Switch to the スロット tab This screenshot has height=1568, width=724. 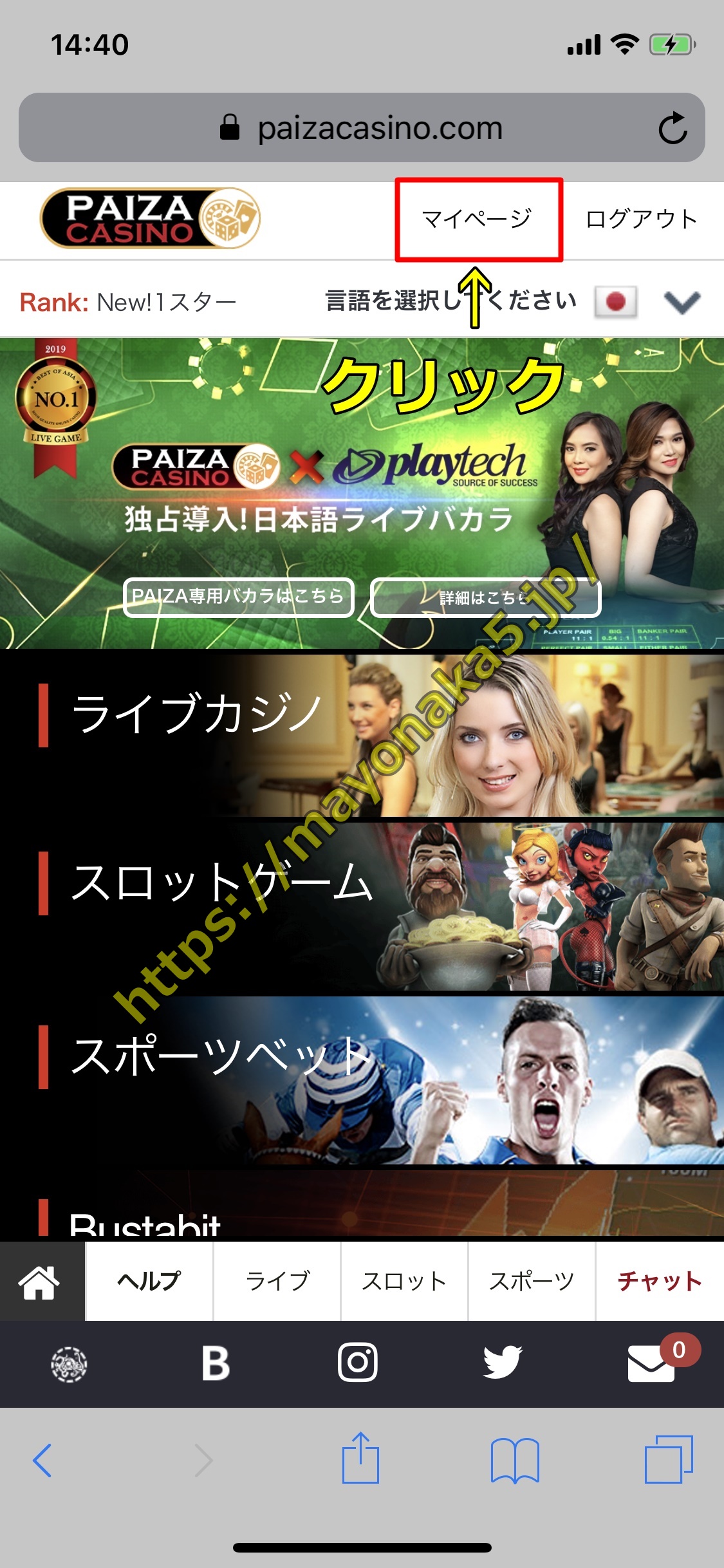[404, 1281]
